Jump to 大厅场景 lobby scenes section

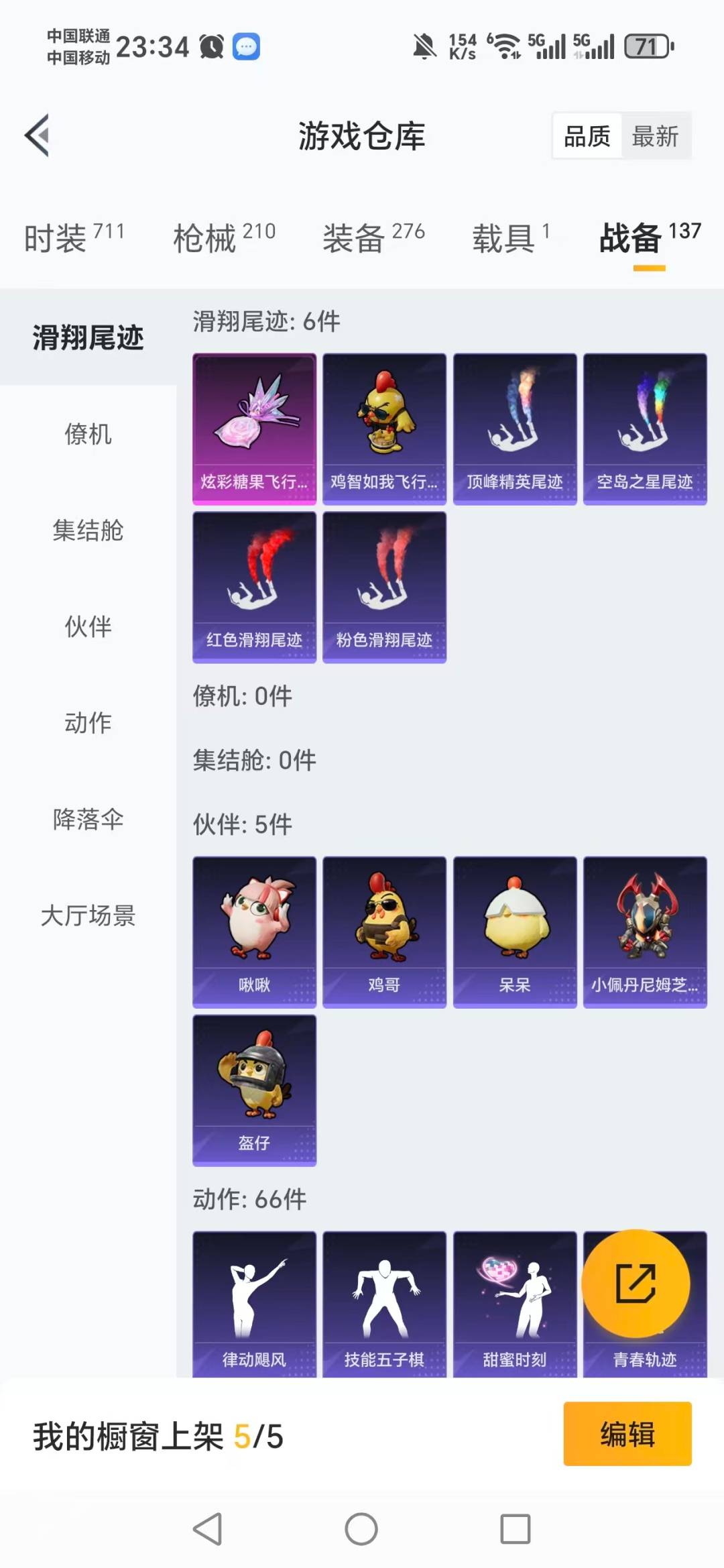(87, 914)
